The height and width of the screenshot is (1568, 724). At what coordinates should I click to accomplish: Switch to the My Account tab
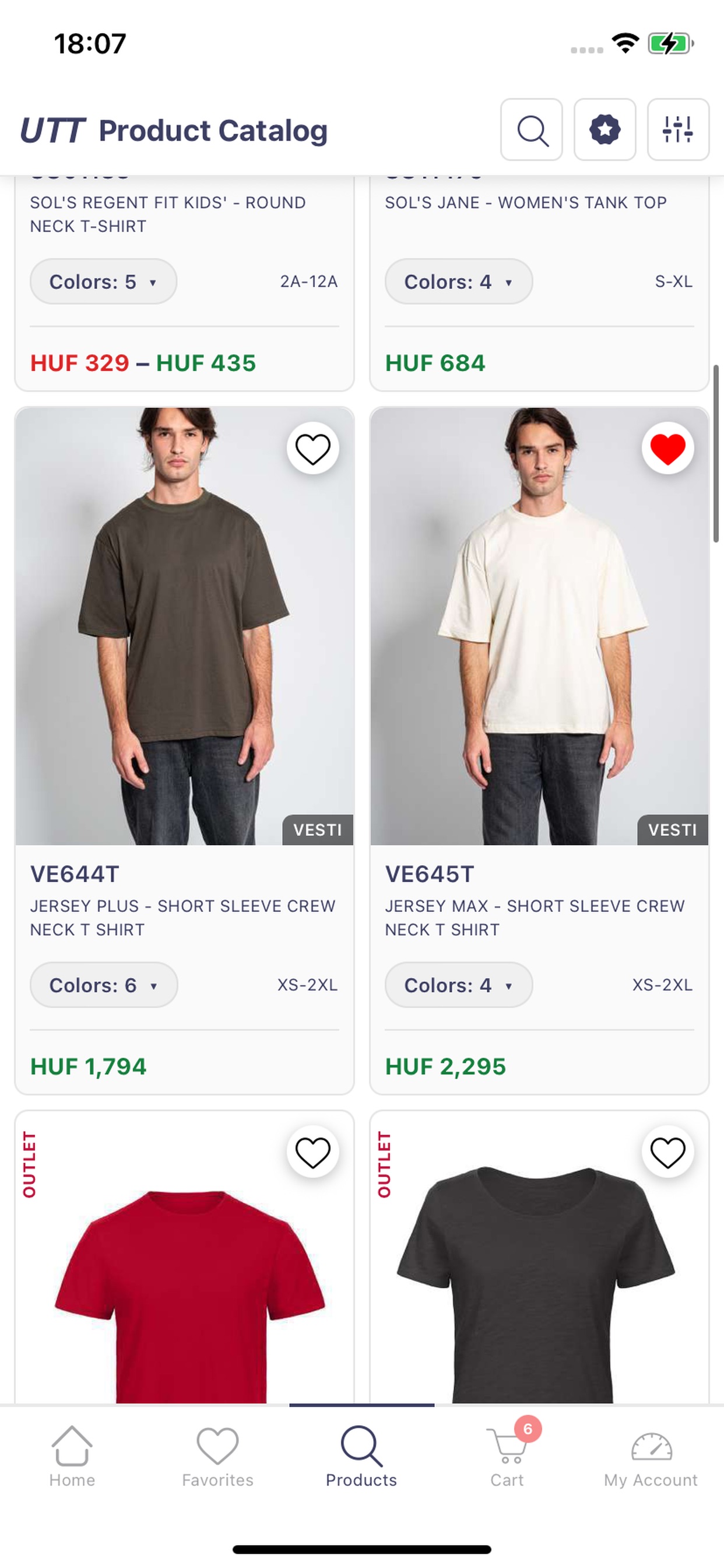[x=651, y=1457]
